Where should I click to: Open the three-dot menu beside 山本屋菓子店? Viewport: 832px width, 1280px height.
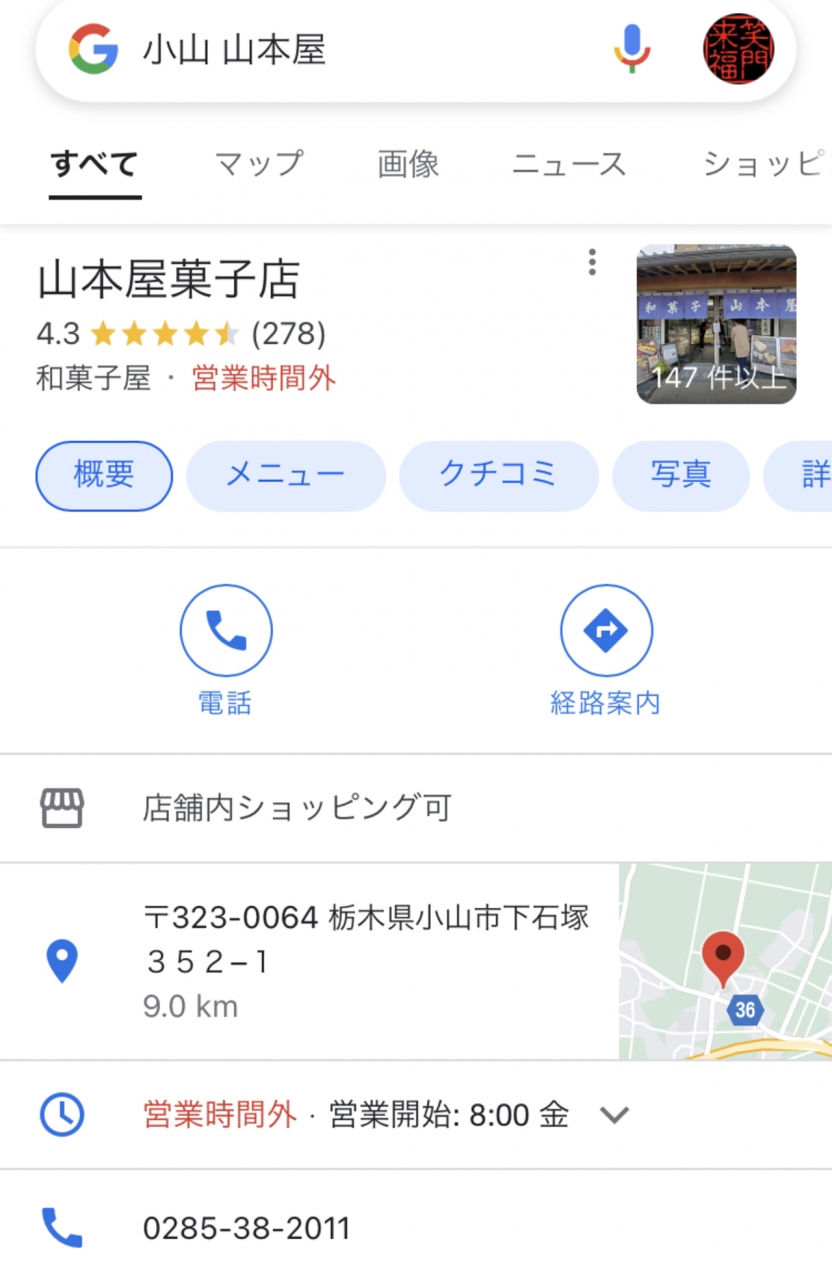(x=592, y=262)
